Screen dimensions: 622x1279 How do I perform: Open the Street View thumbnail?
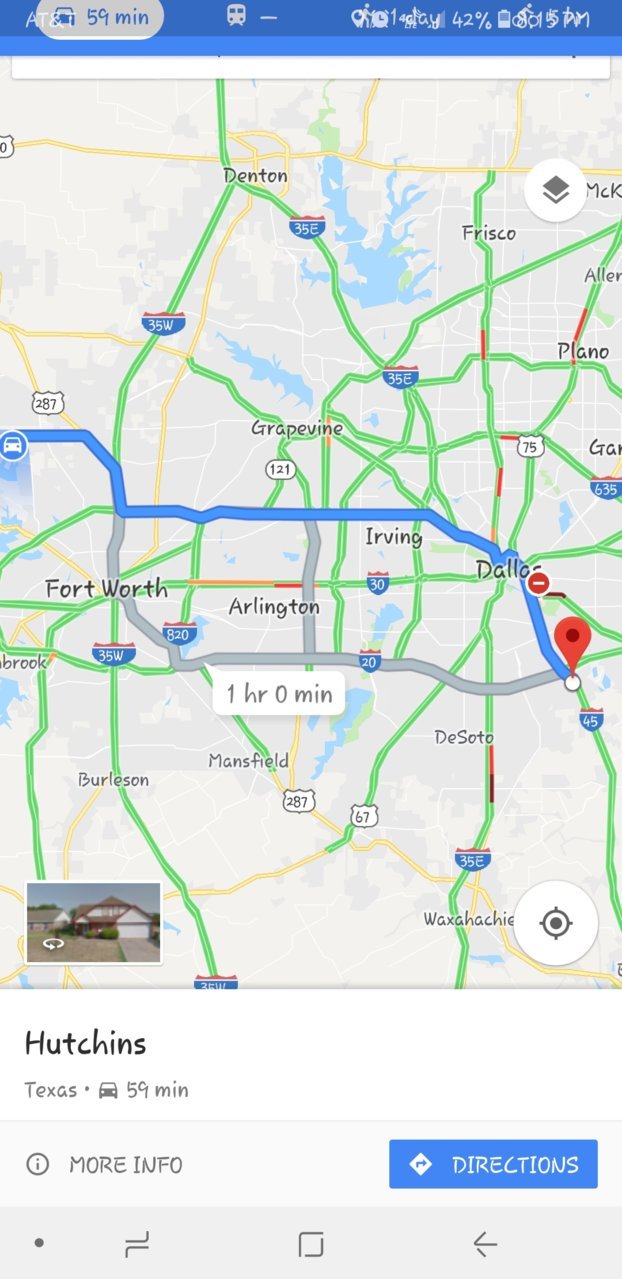(x=93, y=922)
